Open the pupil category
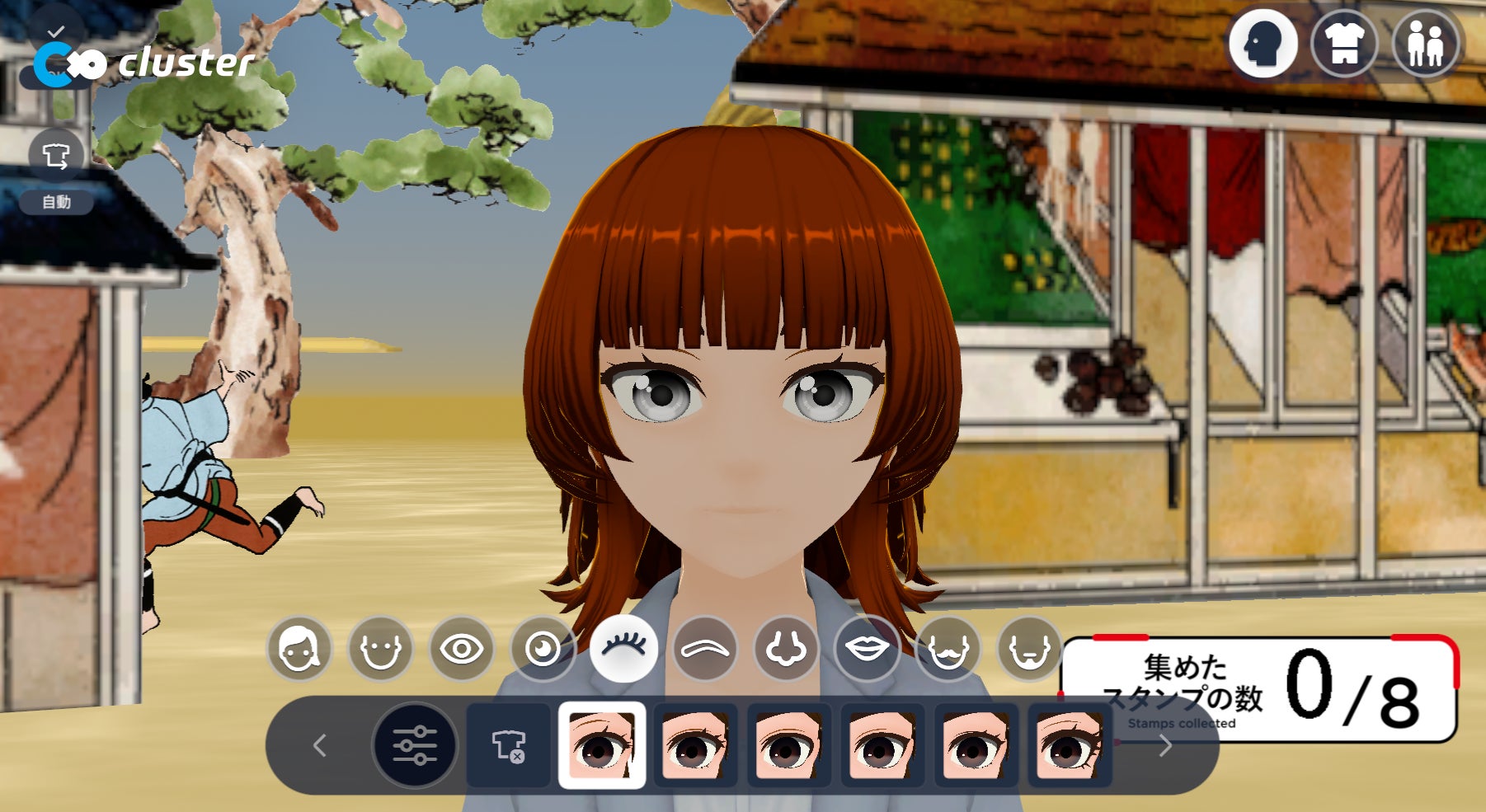The height and width of the screenshot is (812, 1486). click(543, 649)
